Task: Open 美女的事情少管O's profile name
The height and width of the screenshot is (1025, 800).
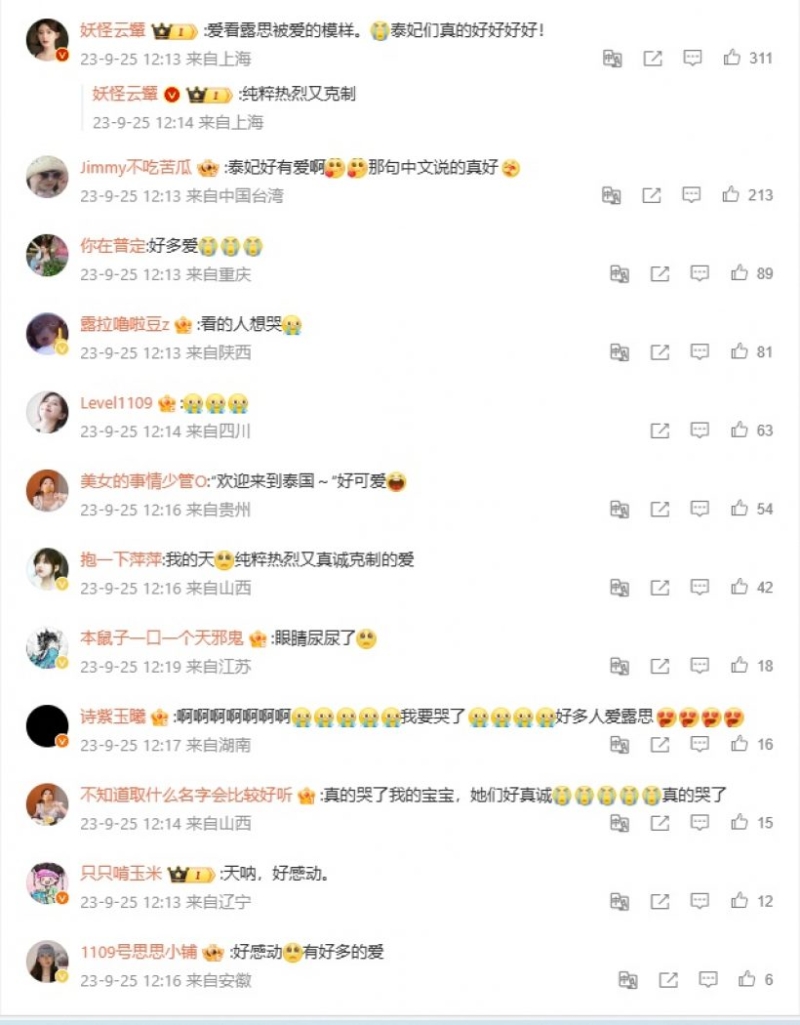Action: 137,481
